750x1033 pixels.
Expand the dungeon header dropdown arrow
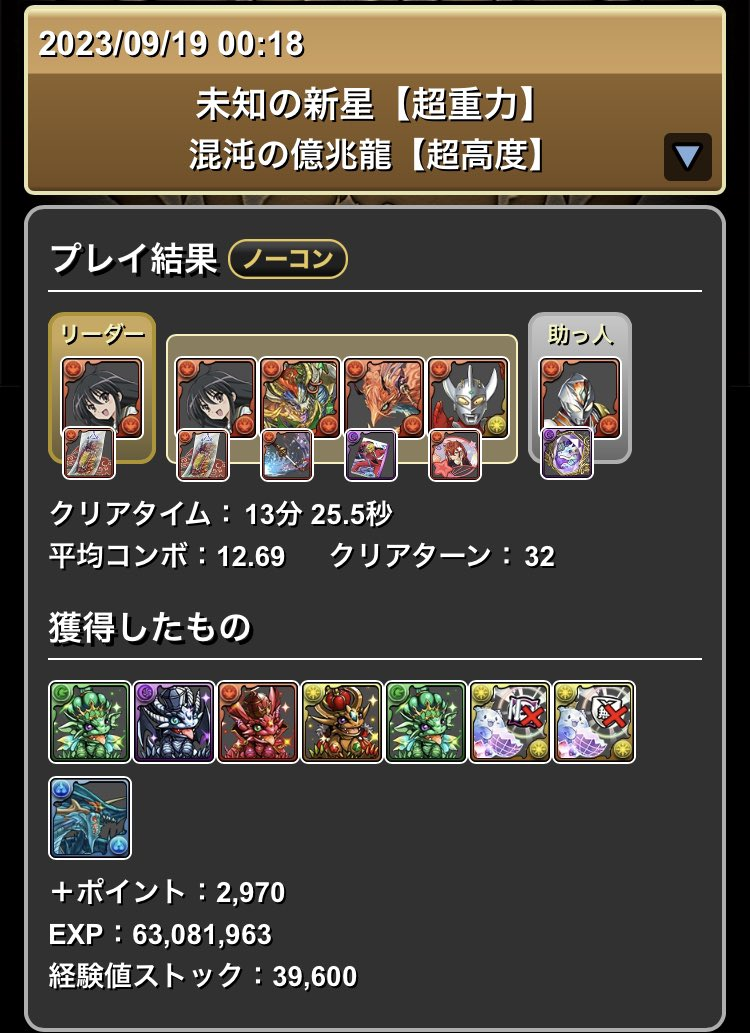(x=687, y=156)
